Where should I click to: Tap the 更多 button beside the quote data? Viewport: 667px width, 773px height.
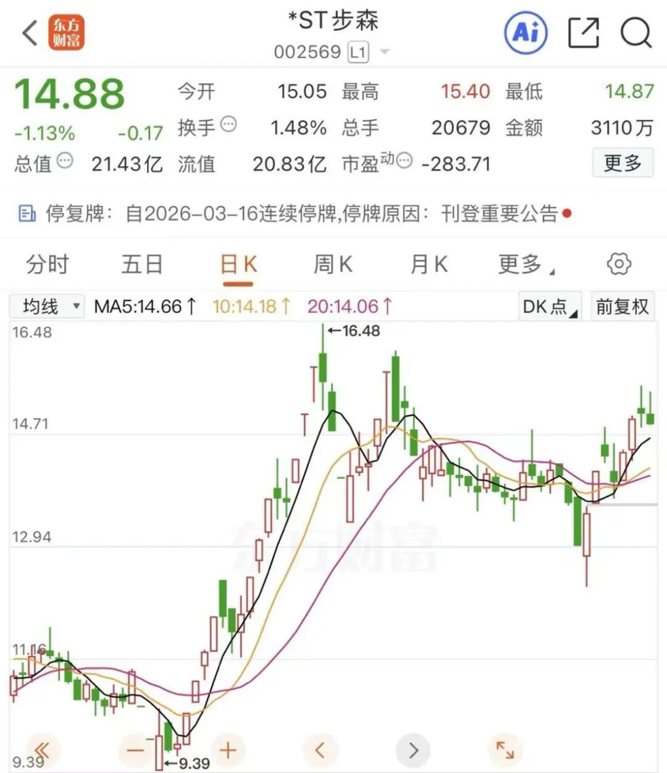[622, 163]
